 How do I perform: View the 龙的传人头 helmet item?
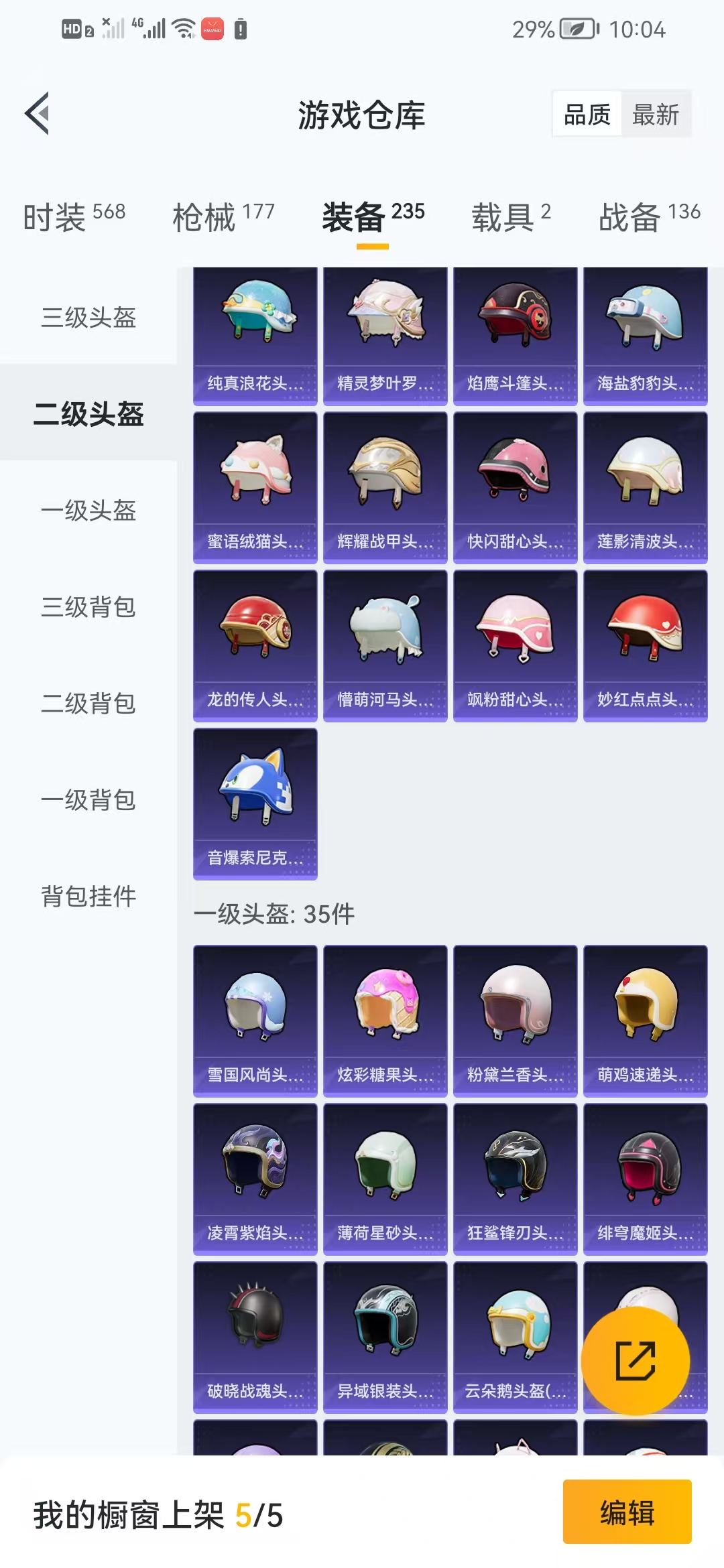point(255,646)
